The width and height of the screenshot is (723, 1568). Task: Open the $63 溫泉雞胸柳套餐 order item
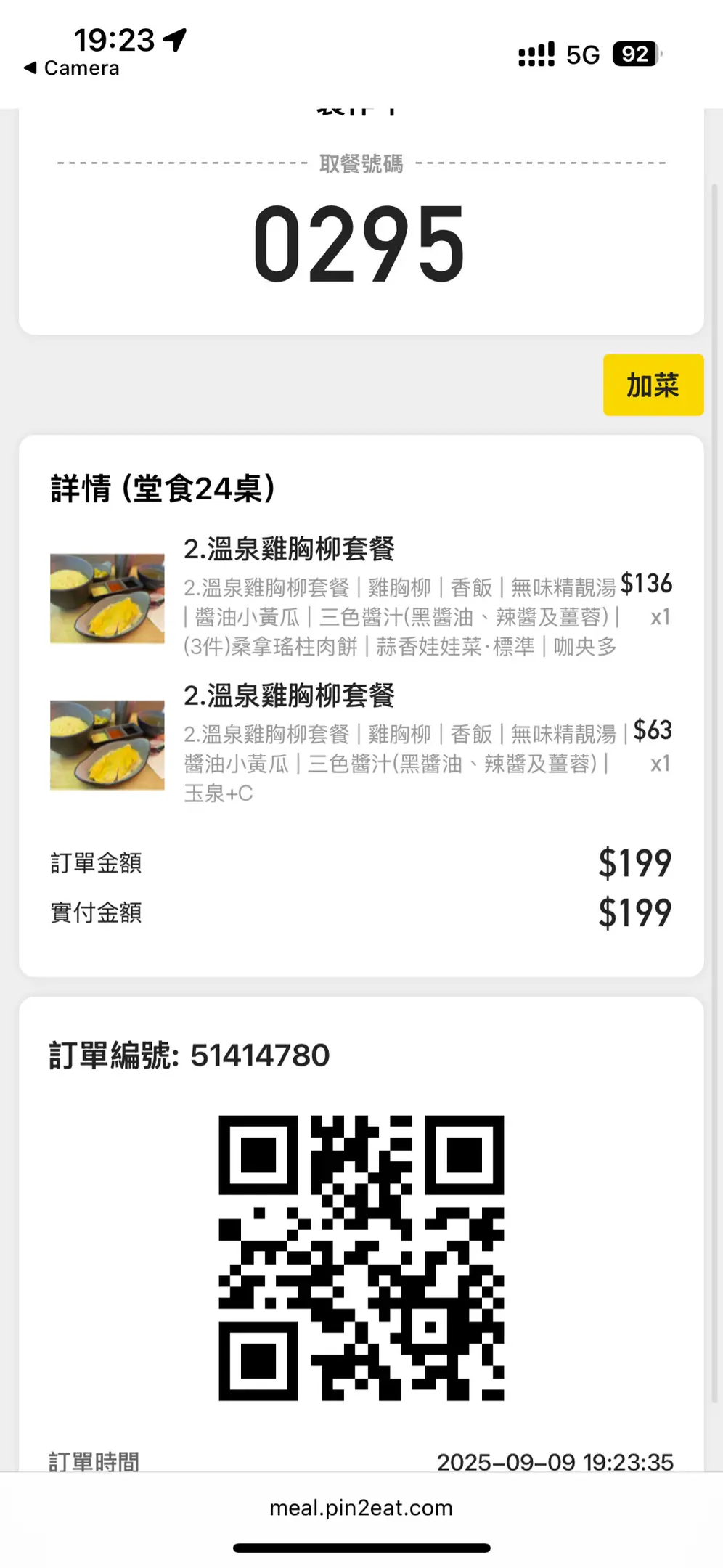(361, 743)
